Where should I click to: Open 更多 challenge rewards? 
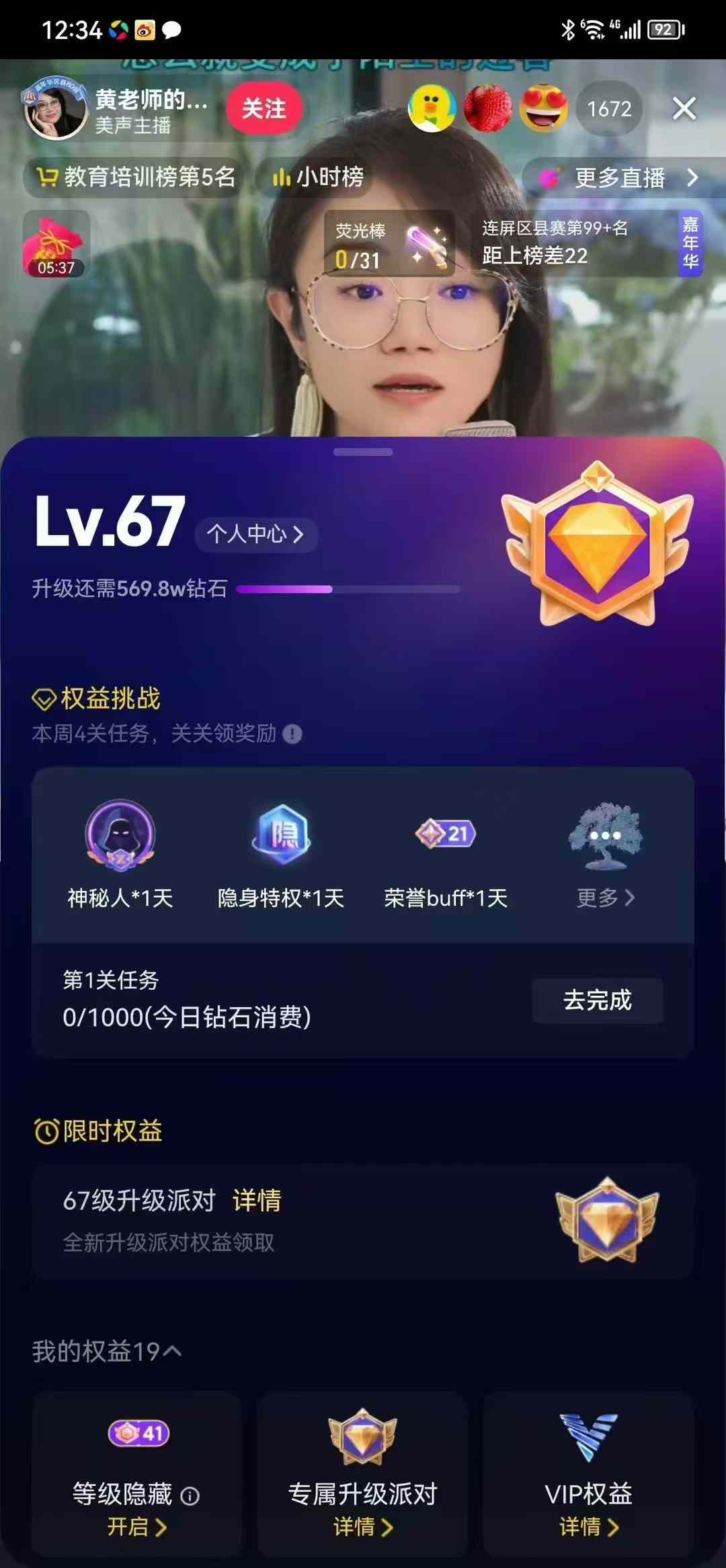(x=605, y=897)
